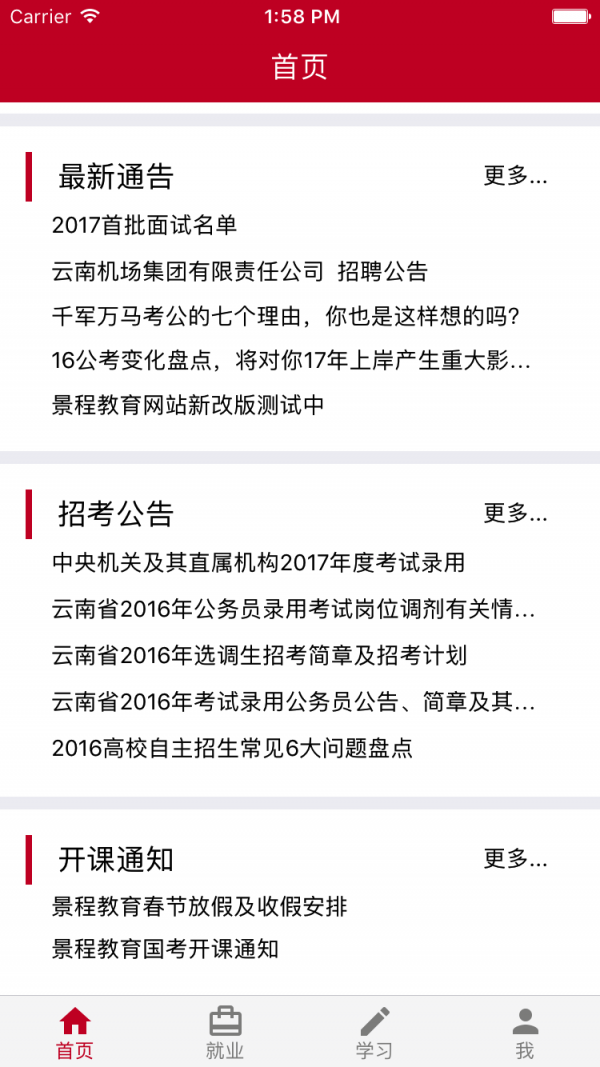Tap 更多 next to 最新通告
The height and width of the screenshot is (1067, 600).
(515, 176)
